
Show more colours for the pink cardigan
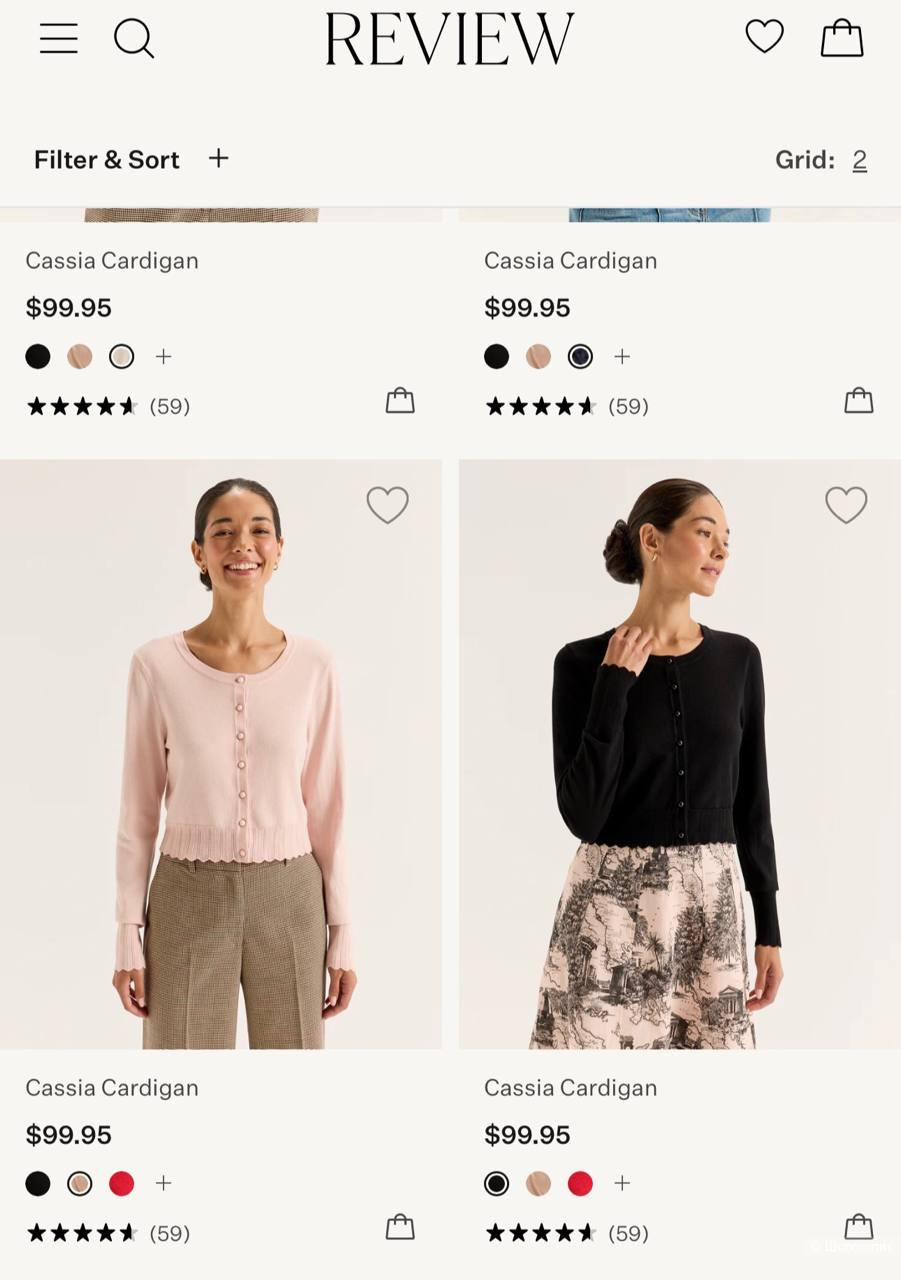coord(164,1184)
